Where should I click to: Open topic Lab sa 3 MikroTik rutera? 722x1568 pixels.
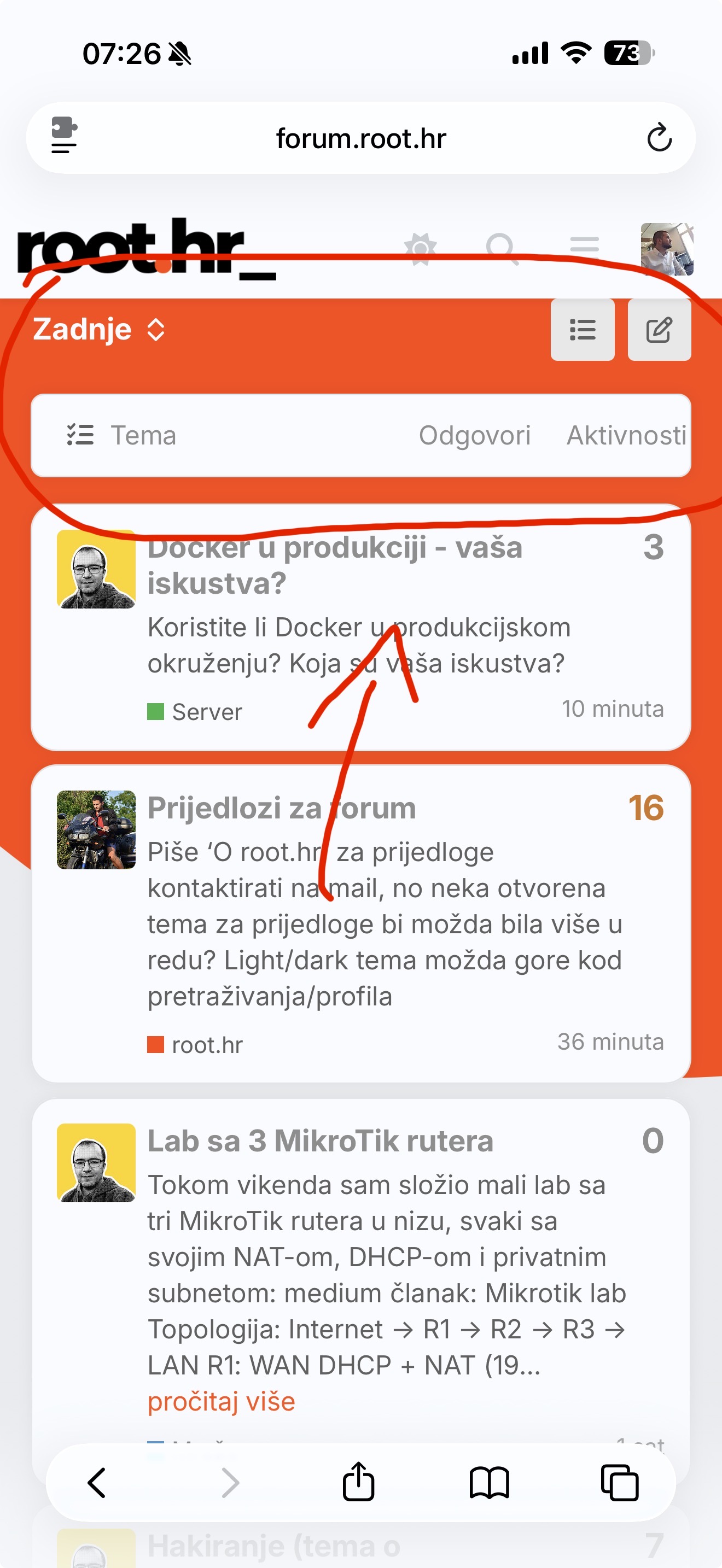click(x=320, y=1140)
